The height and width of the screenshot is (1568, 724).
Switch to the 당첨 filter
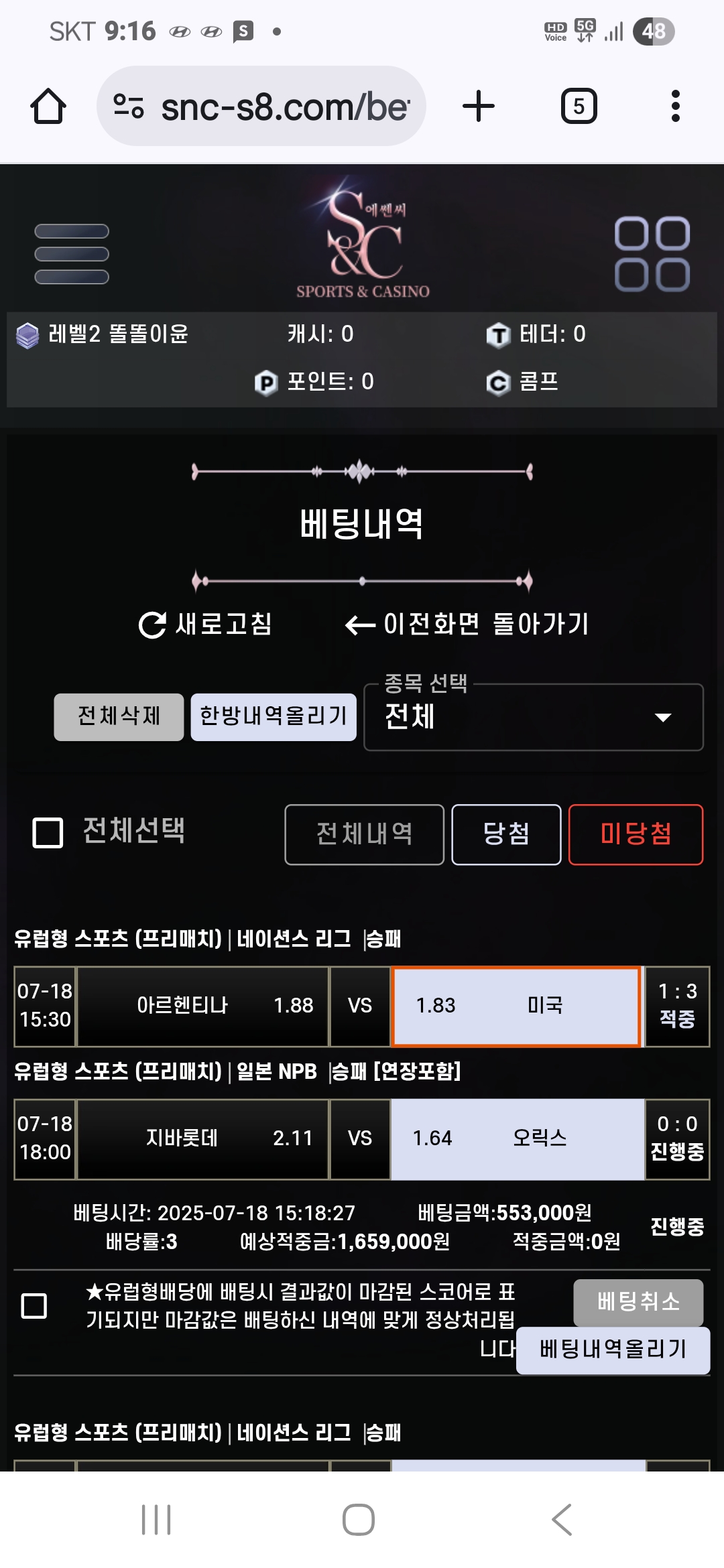tap(506, 834)
